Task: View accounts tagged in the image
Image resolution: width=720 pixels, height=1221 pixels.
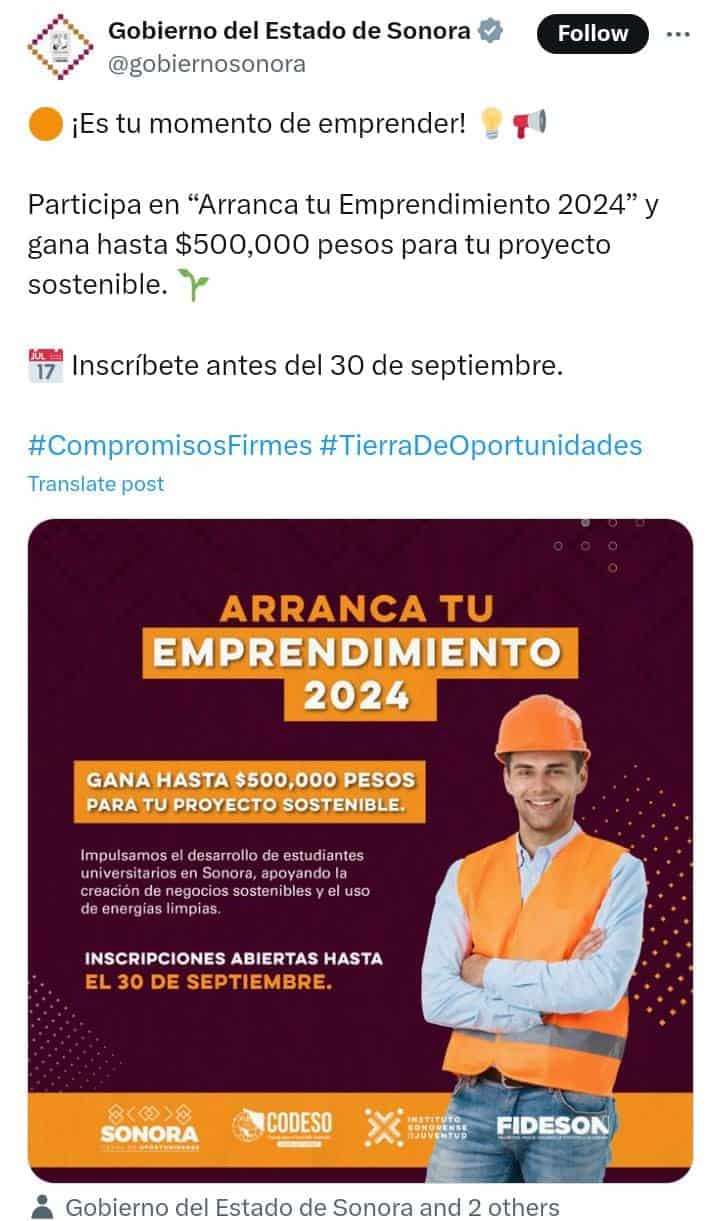Action: 310,1207
